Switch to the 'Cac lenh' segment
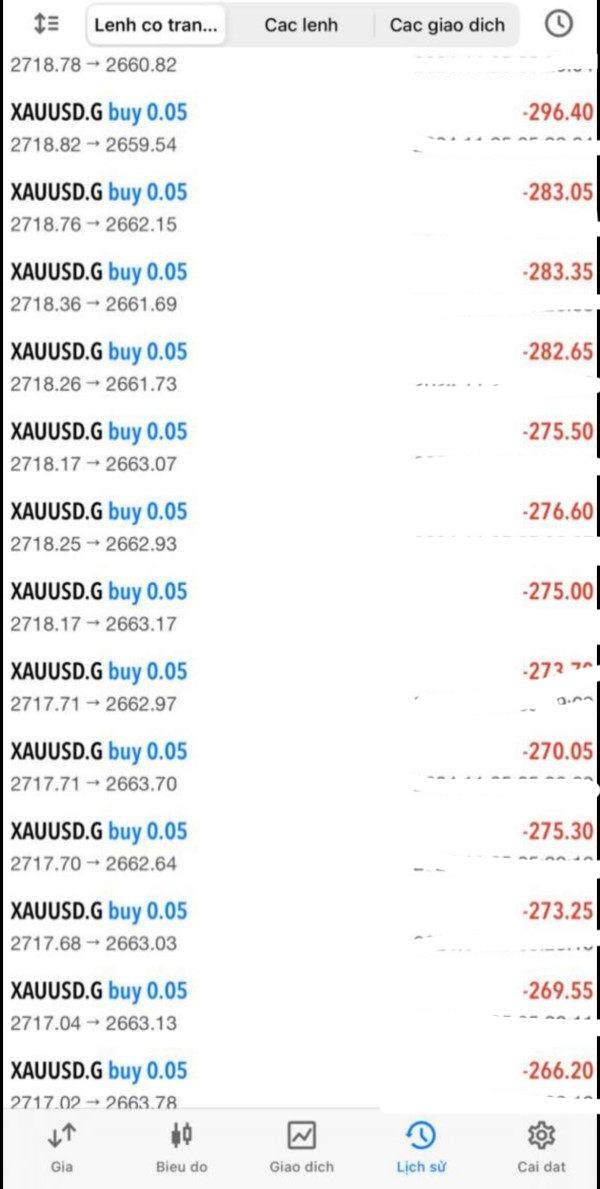600x1189 pixels. coord(301,25)
